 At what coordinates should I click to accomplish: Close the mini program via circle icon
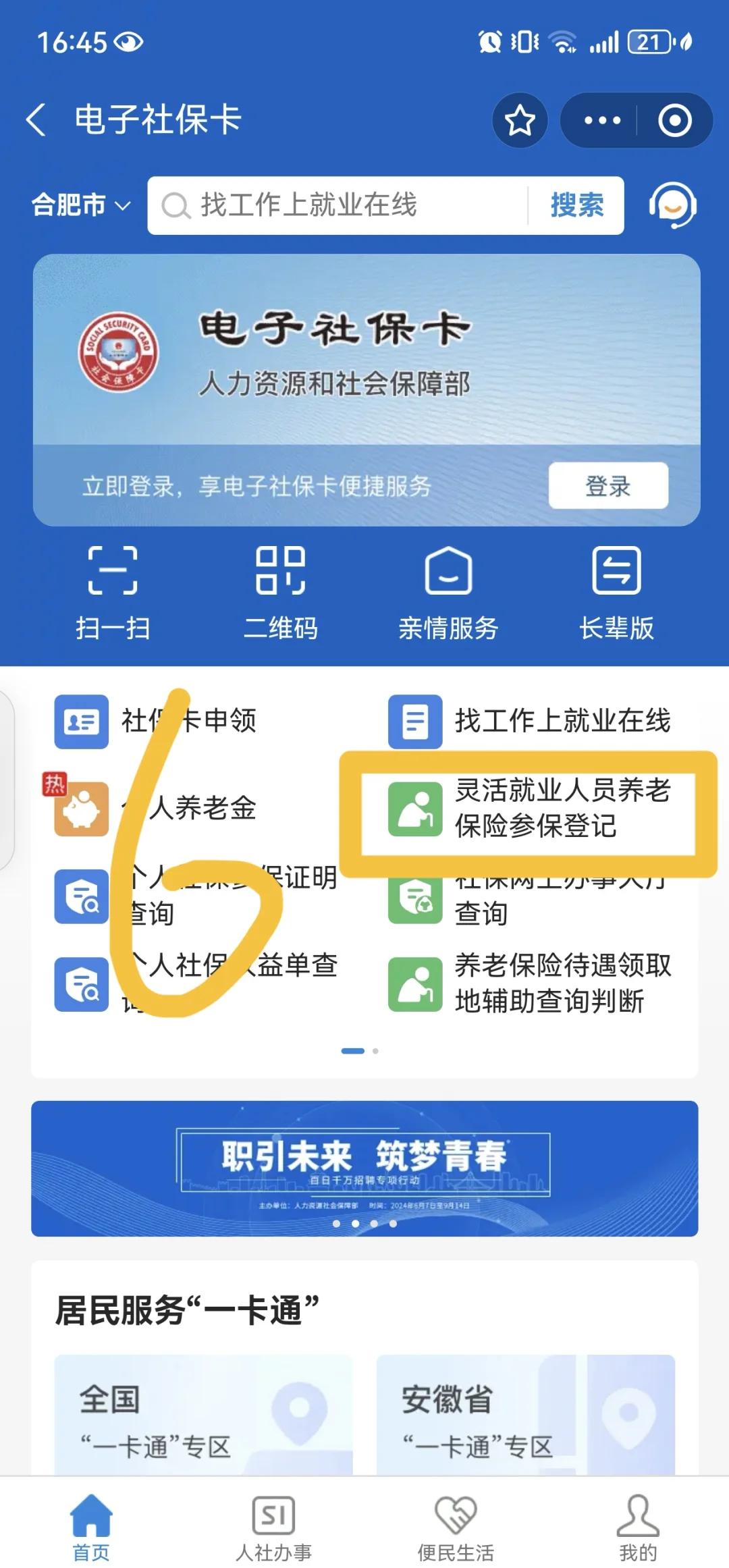(674, 121)
